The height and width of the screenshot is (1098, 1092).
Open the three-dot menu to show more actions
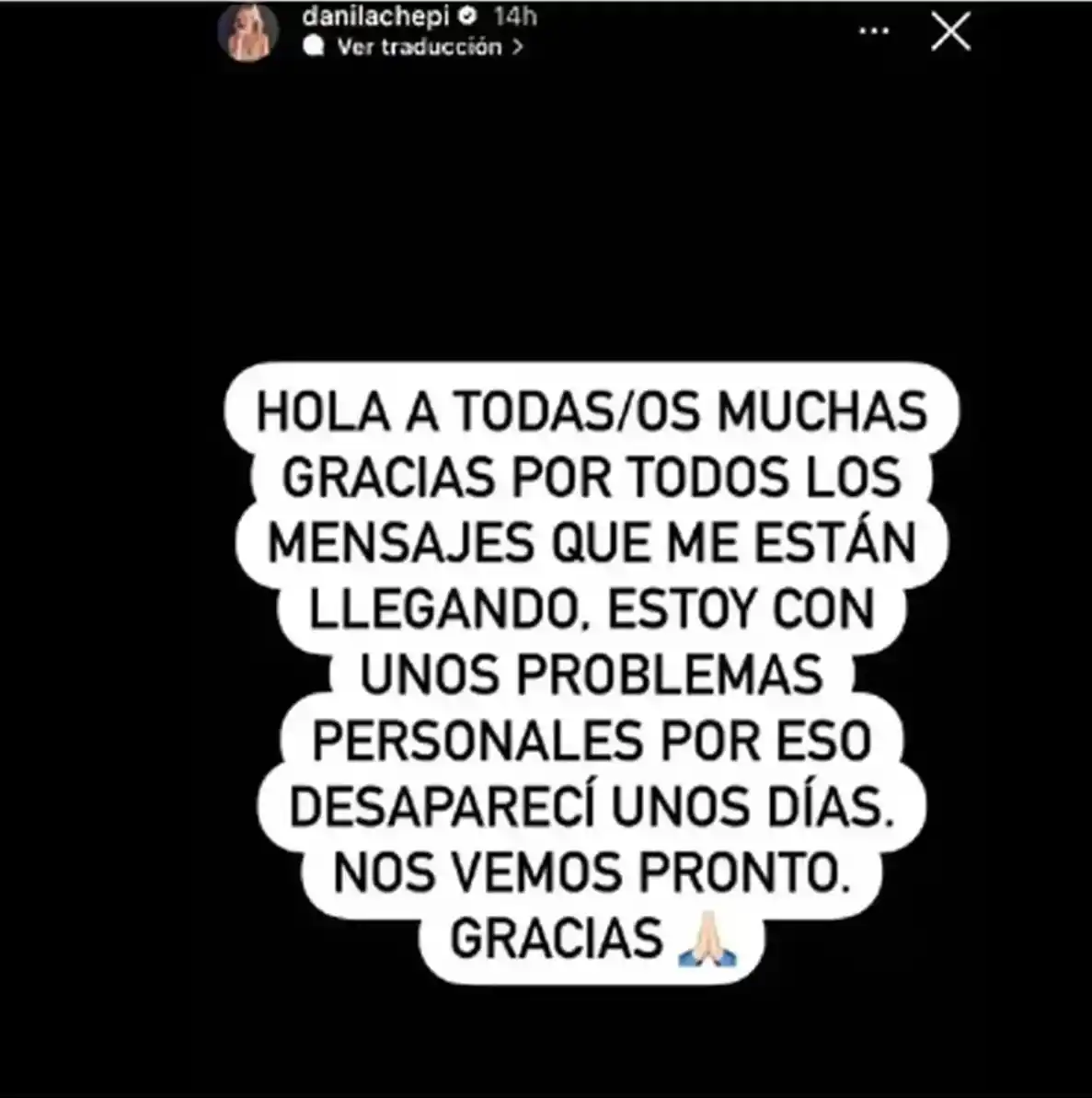pos(872,31)
